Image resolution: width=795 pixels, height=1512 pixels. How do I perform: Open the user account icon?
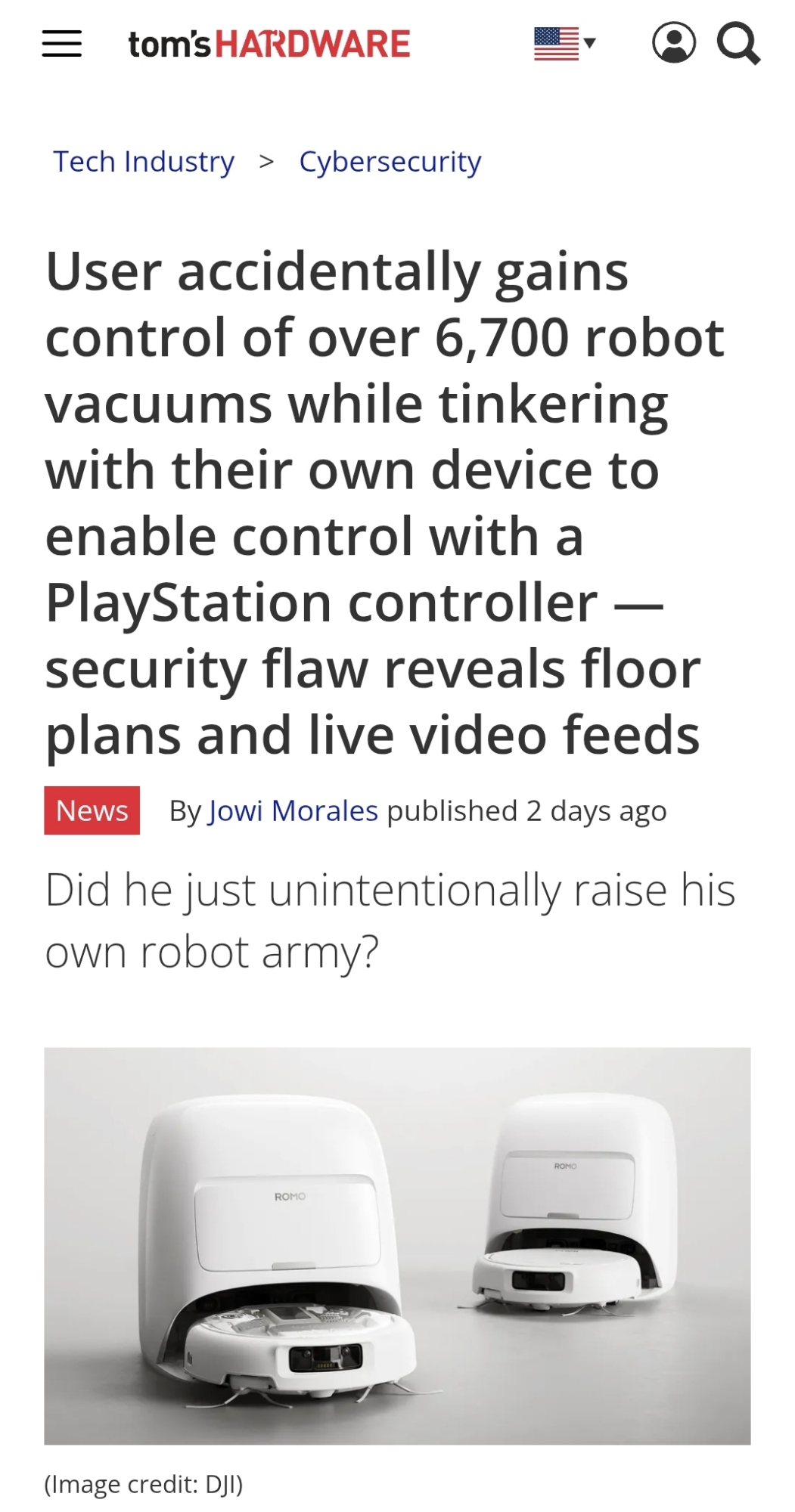pos(673,42)
